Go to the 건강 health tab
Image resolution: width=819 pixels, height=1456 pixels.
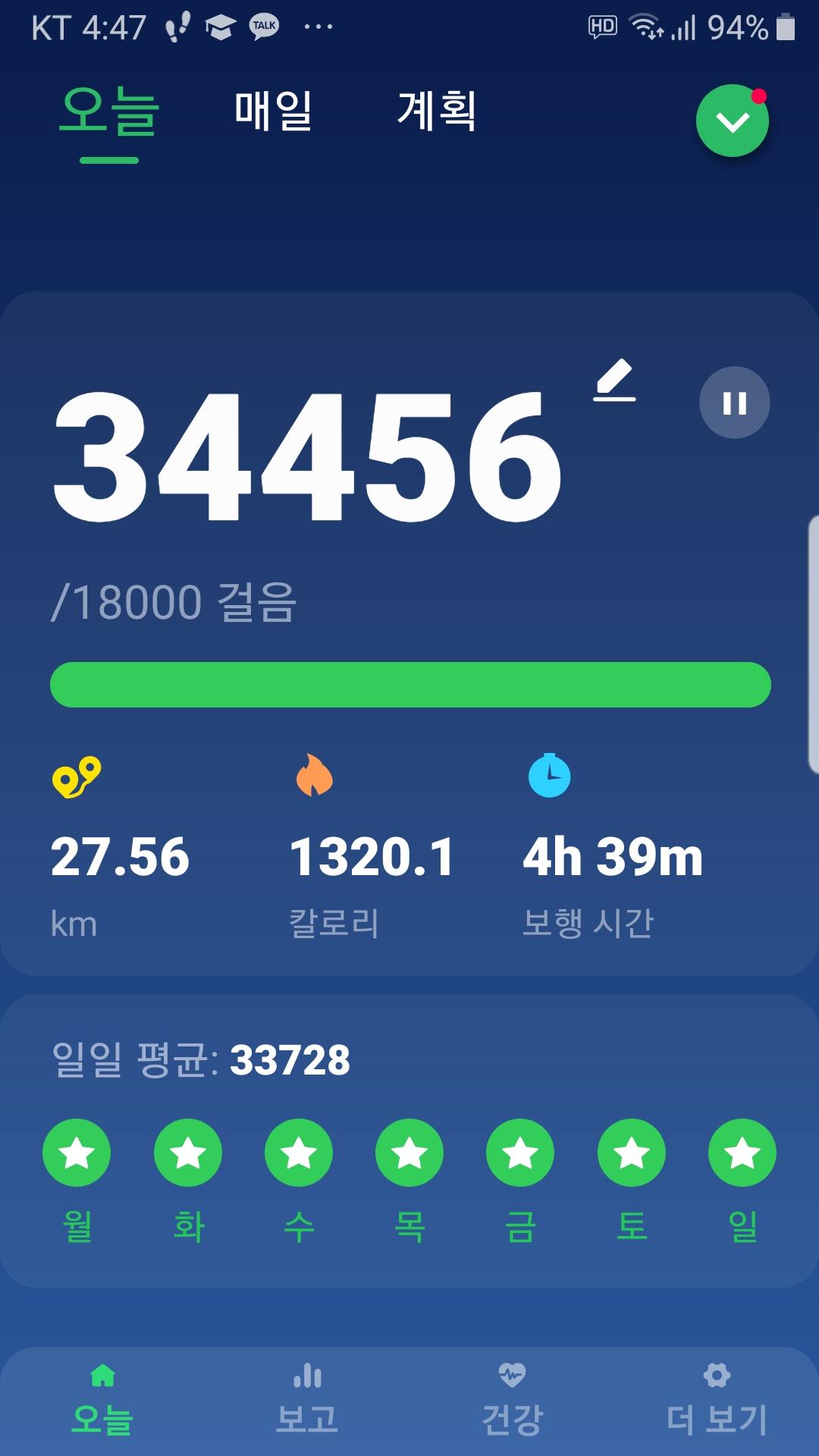(x=512, y=1401)
